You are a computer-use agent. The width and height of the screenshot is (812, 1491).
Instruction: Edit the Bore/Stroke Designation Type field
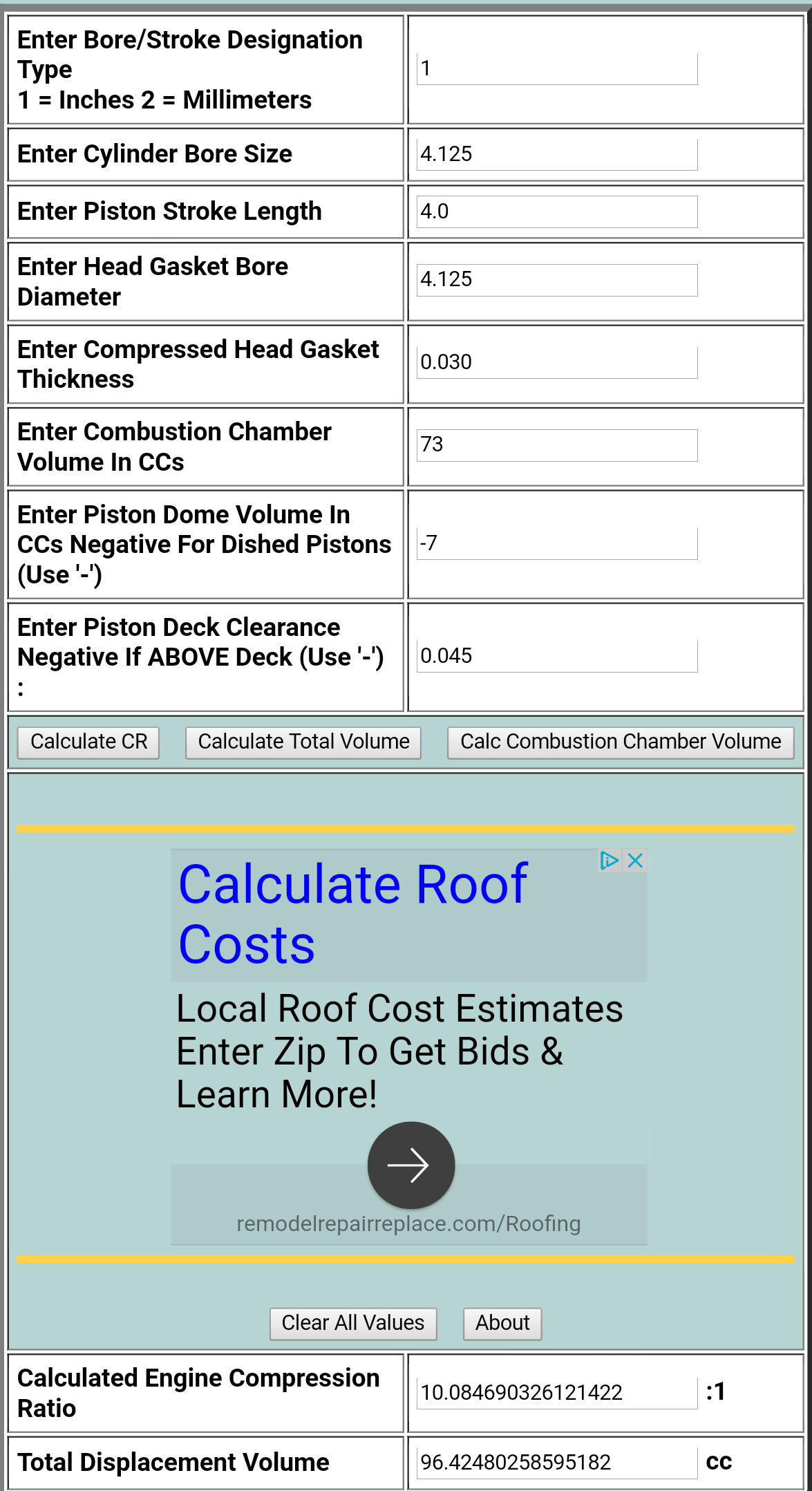557,69
